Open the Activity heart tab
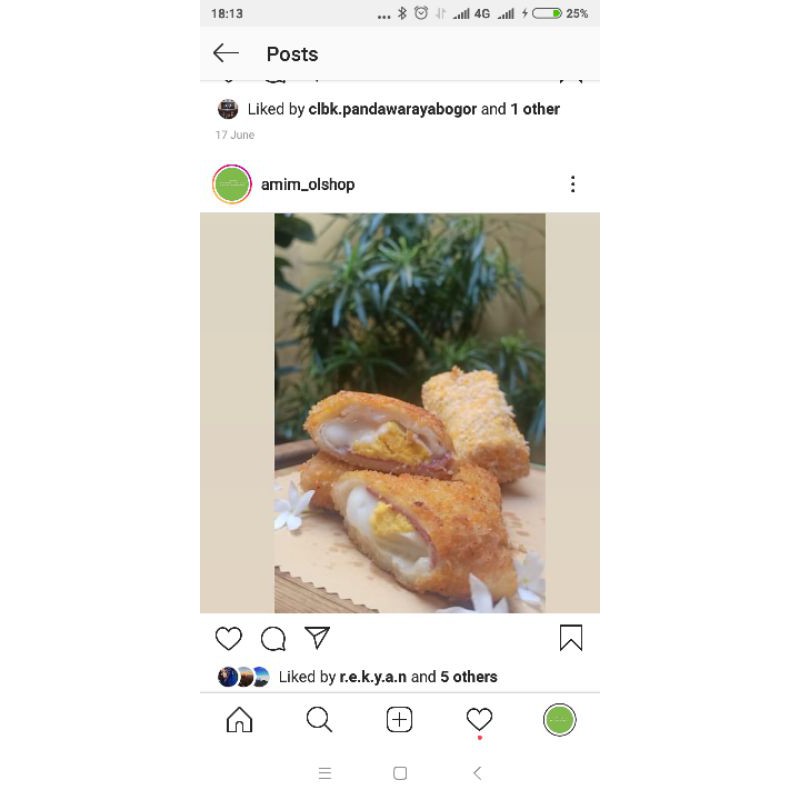 click(479, 720)
